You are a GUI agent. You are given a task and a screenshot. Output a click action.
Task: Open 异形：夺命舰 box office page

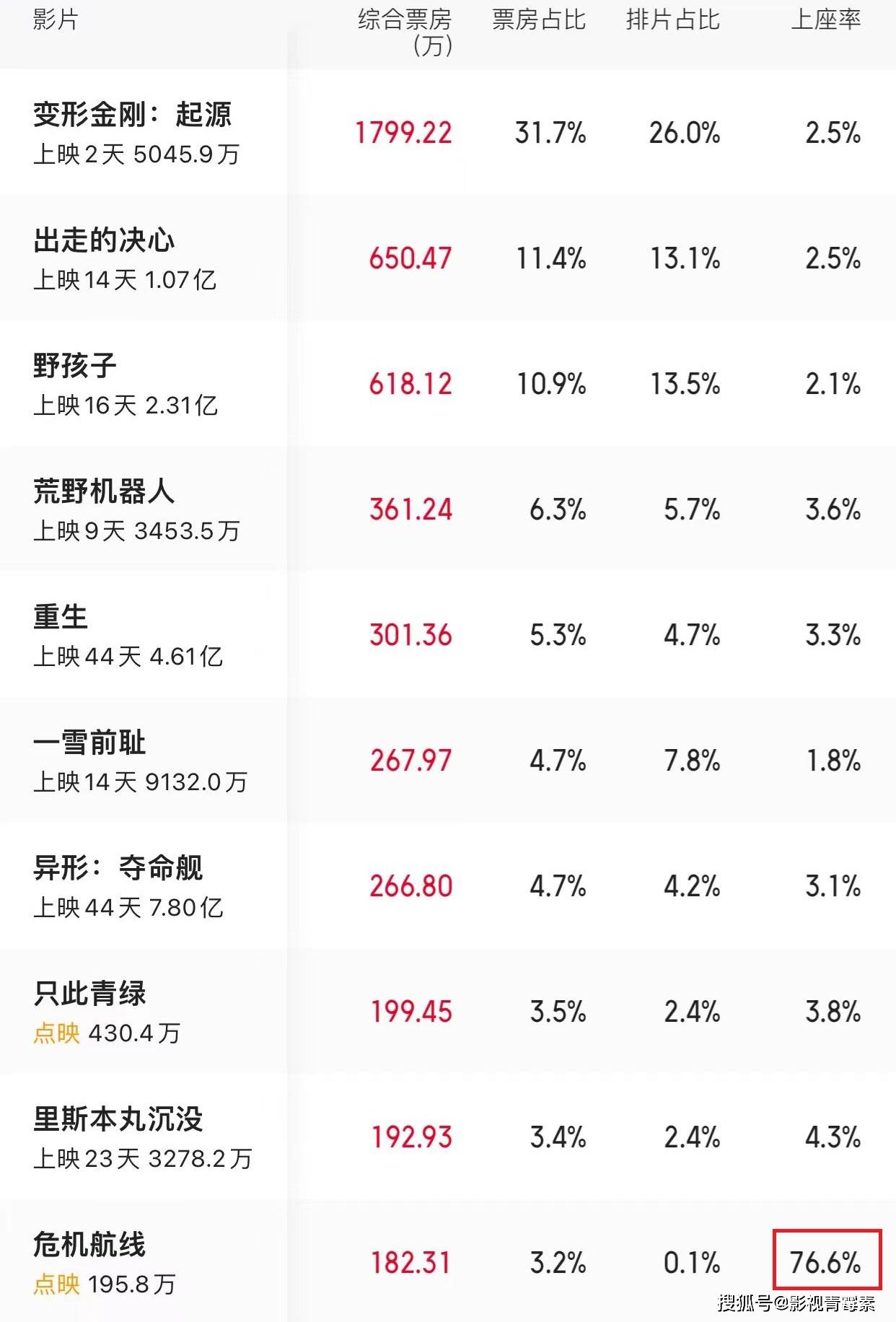[118, 869]
